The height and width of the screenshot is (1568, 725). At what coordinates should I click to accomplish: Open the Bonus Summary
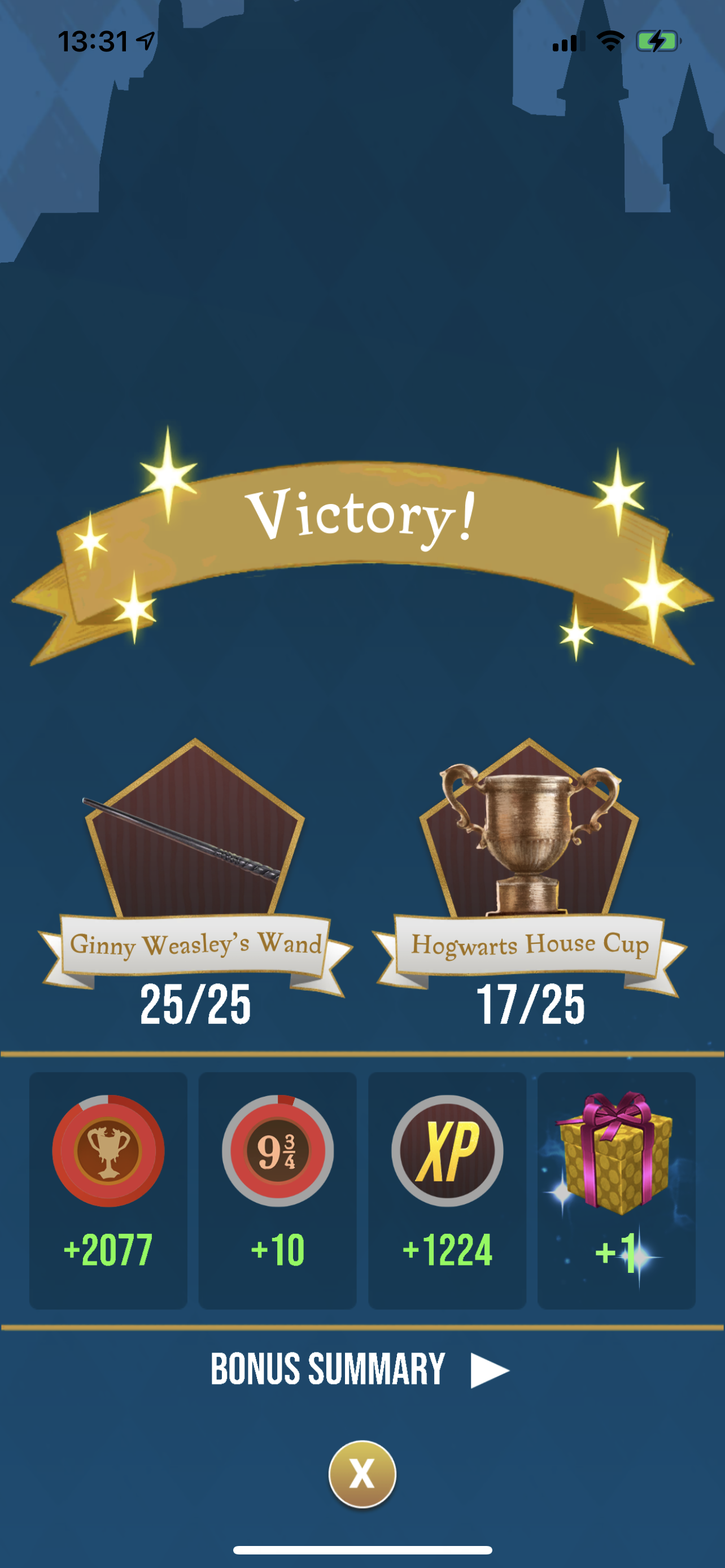click(x=359, y=1370)
